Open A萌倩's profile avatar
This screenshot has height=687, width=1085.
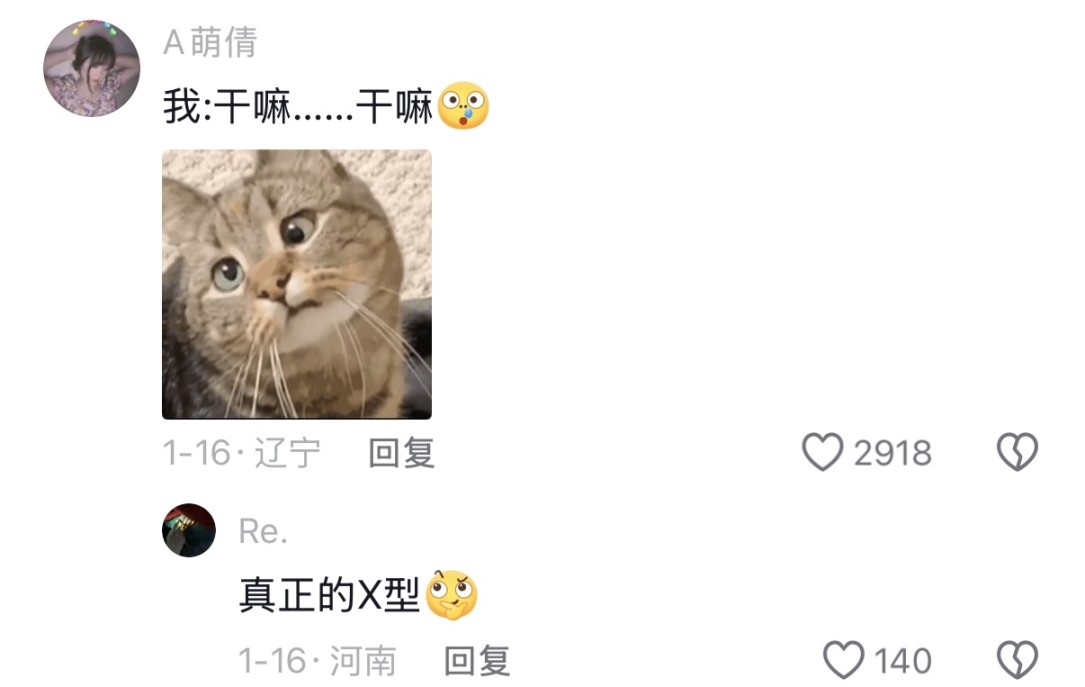91,69
